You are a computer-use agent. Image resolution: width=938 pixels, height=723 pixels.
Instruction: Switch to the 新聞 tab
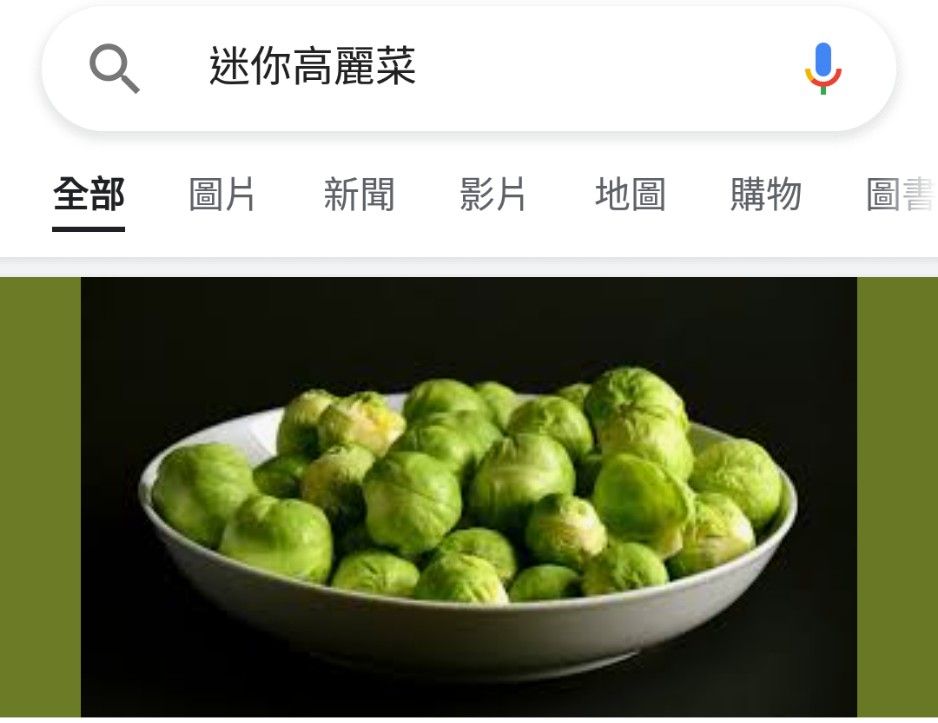click(358, 195)
